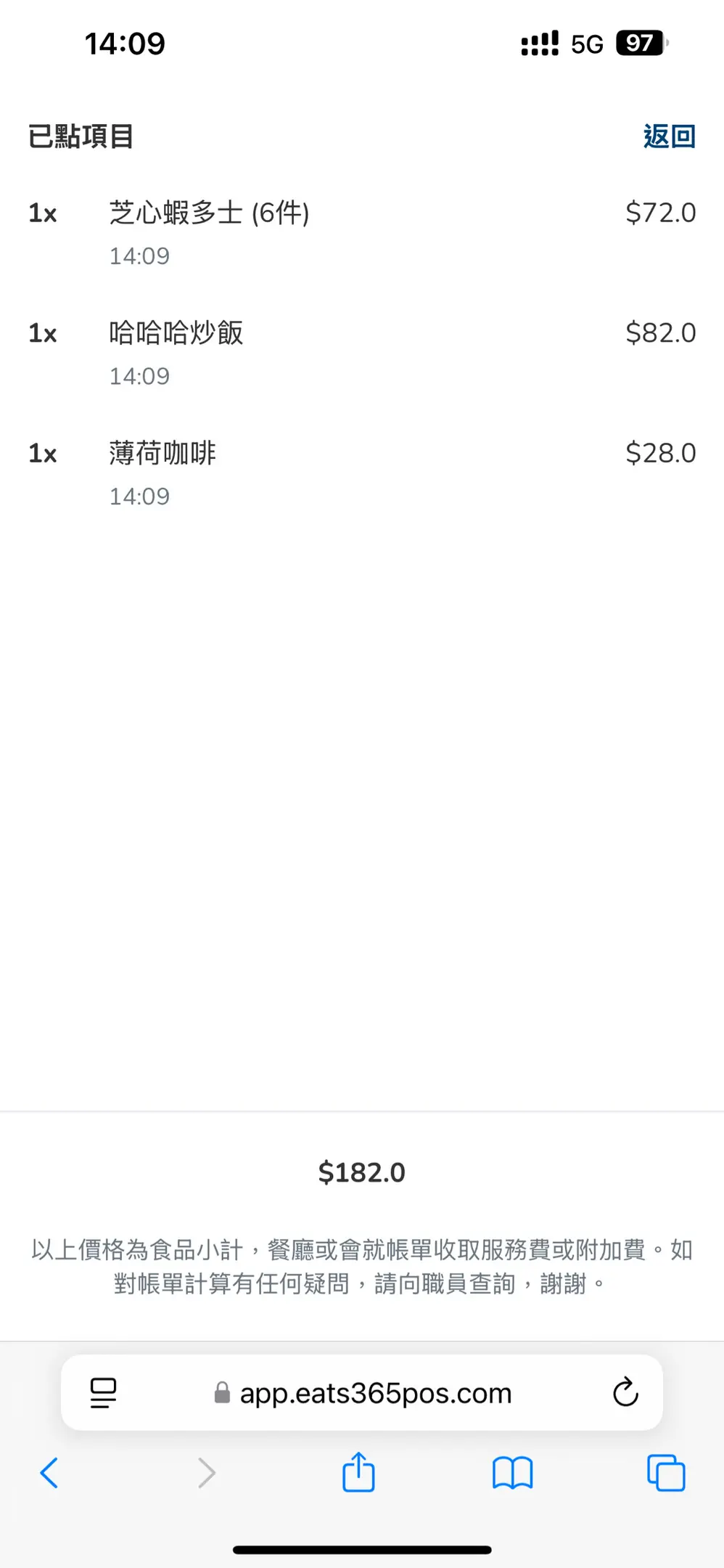Show open Safari tabs
This screenshot has height=1568, width=724.
coord(666,1473)
